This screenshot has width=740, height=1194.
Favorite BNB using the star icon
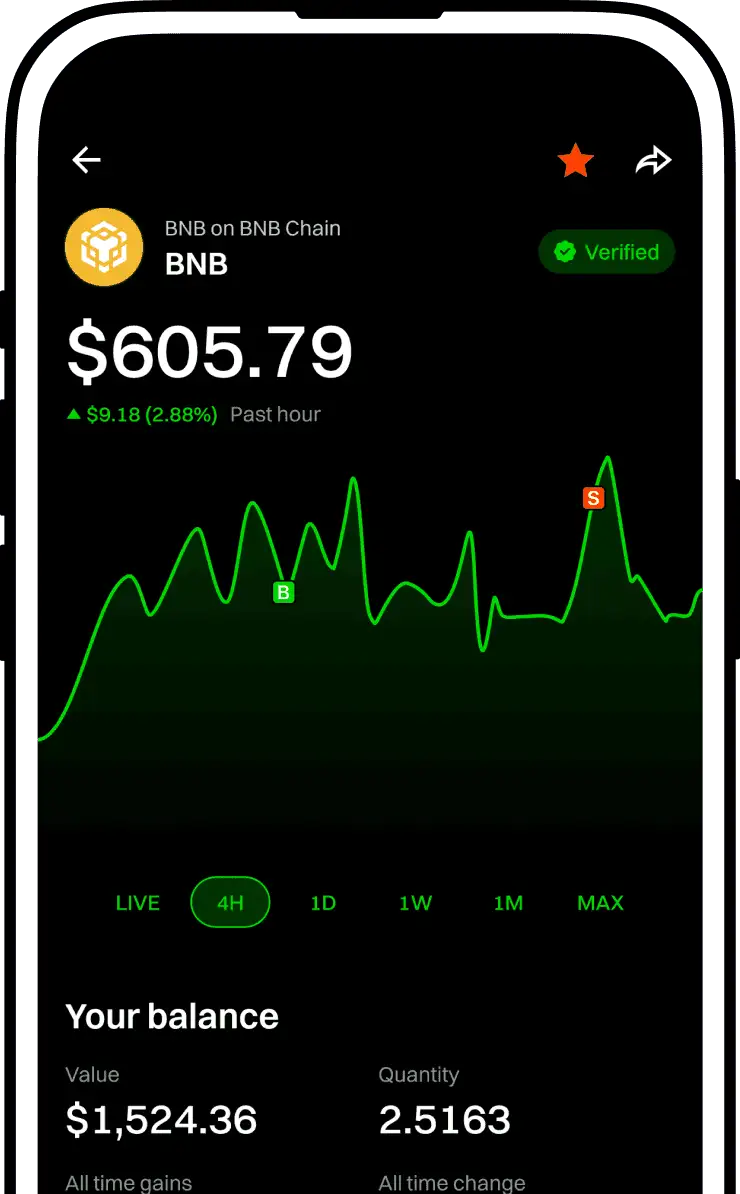[x=575, y=159]
